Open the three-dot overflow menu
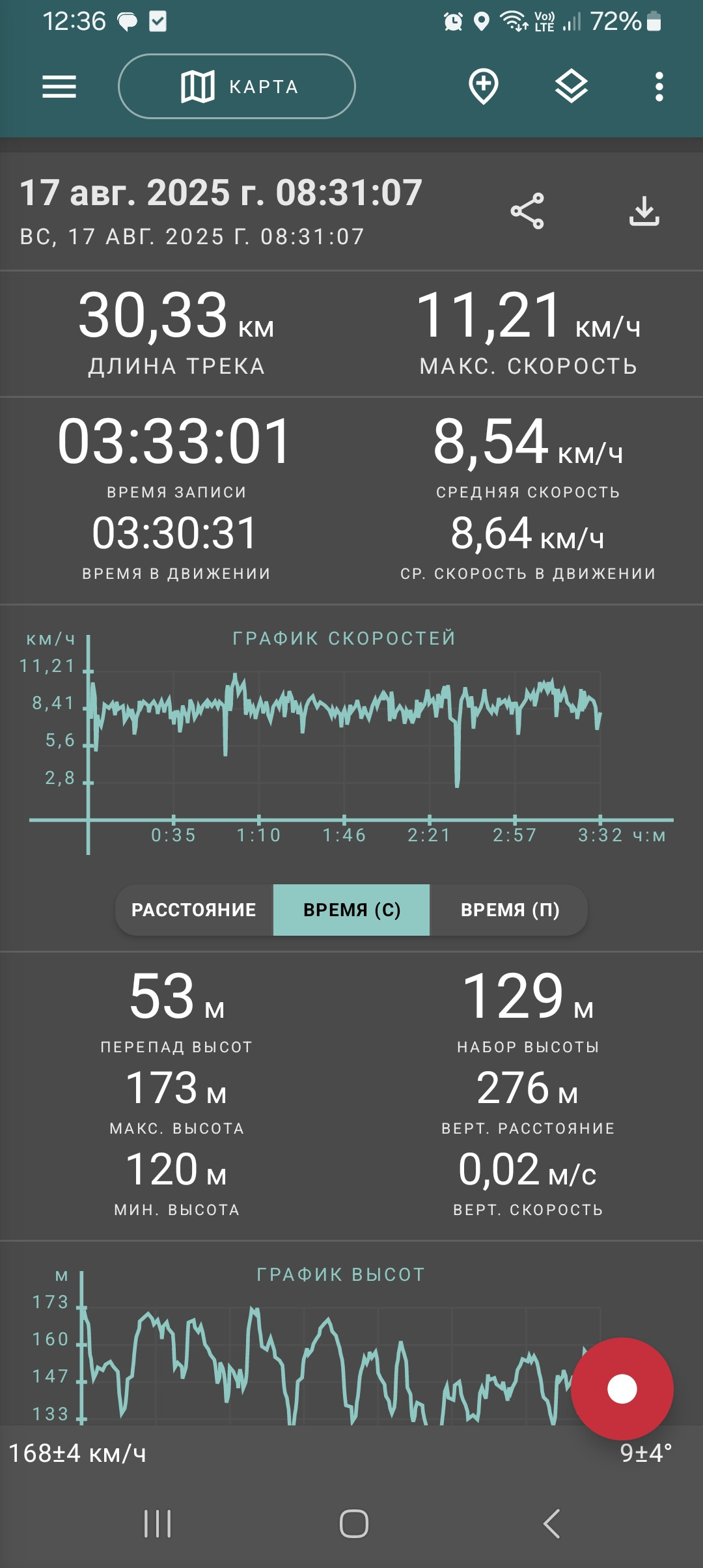The height and width of the screenshot is (1568, 703). (x=659, y=87)
